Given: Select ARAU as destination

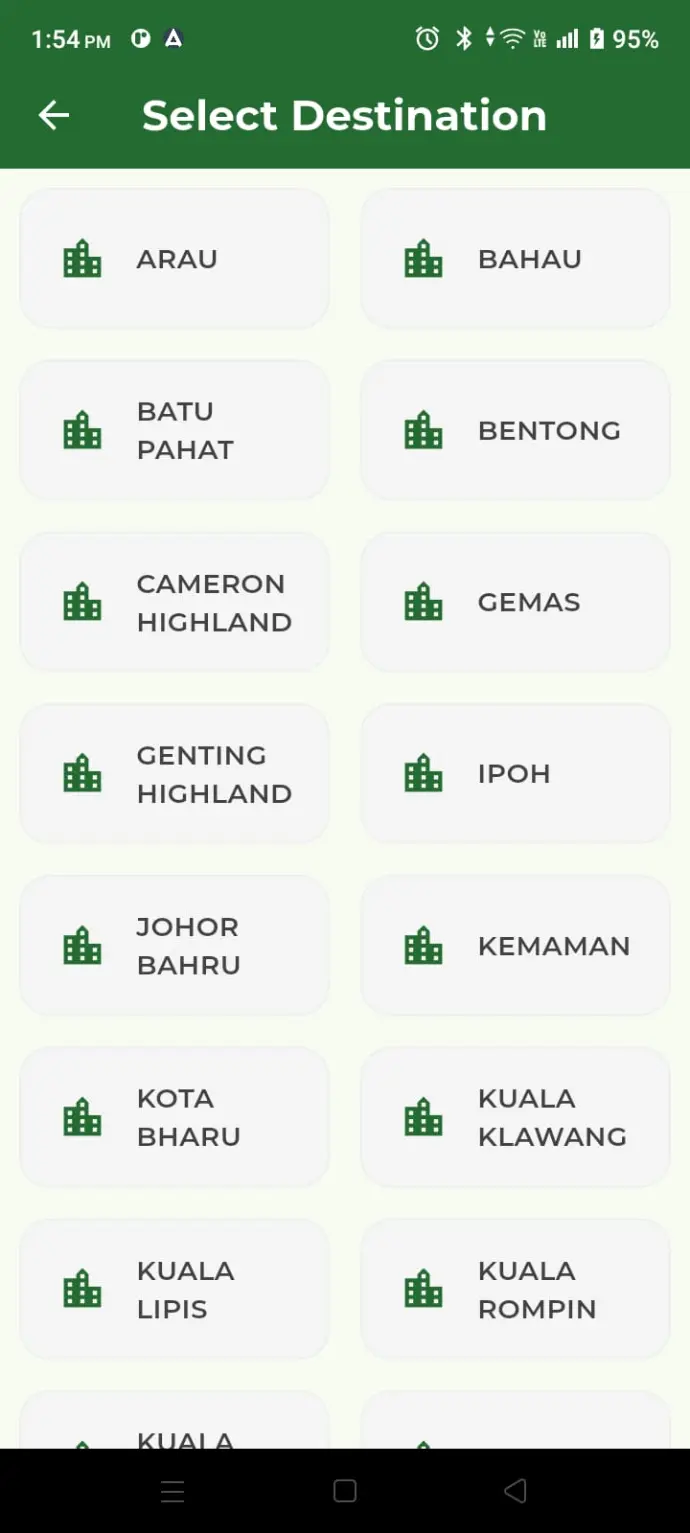Looking at the screenshot, I should [x=174, y=259].
